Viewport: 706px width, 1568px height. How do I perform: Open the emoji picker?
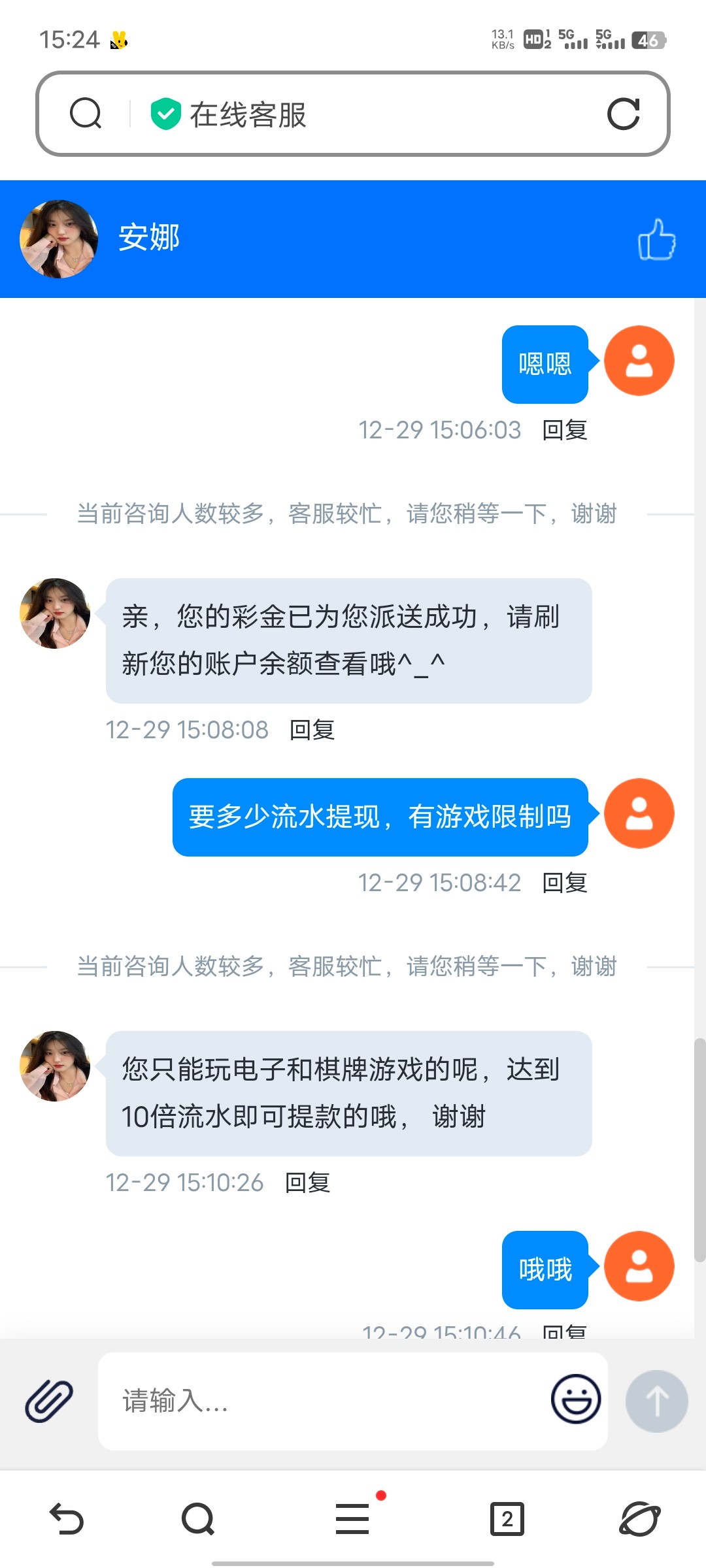pyautogui.click(x=575, y=1399)
